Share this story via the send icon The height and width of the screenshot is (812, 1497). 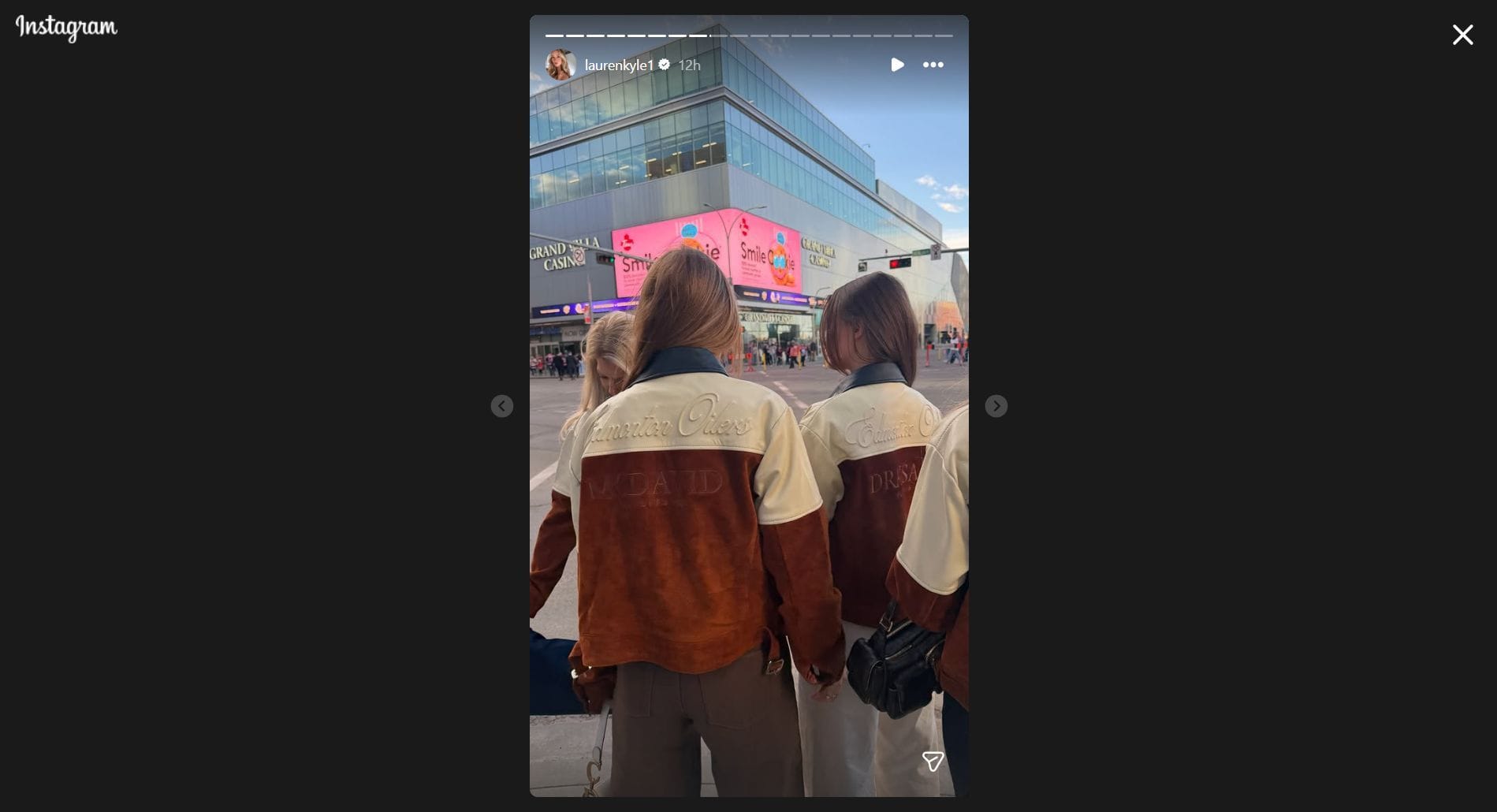(933, 761)
